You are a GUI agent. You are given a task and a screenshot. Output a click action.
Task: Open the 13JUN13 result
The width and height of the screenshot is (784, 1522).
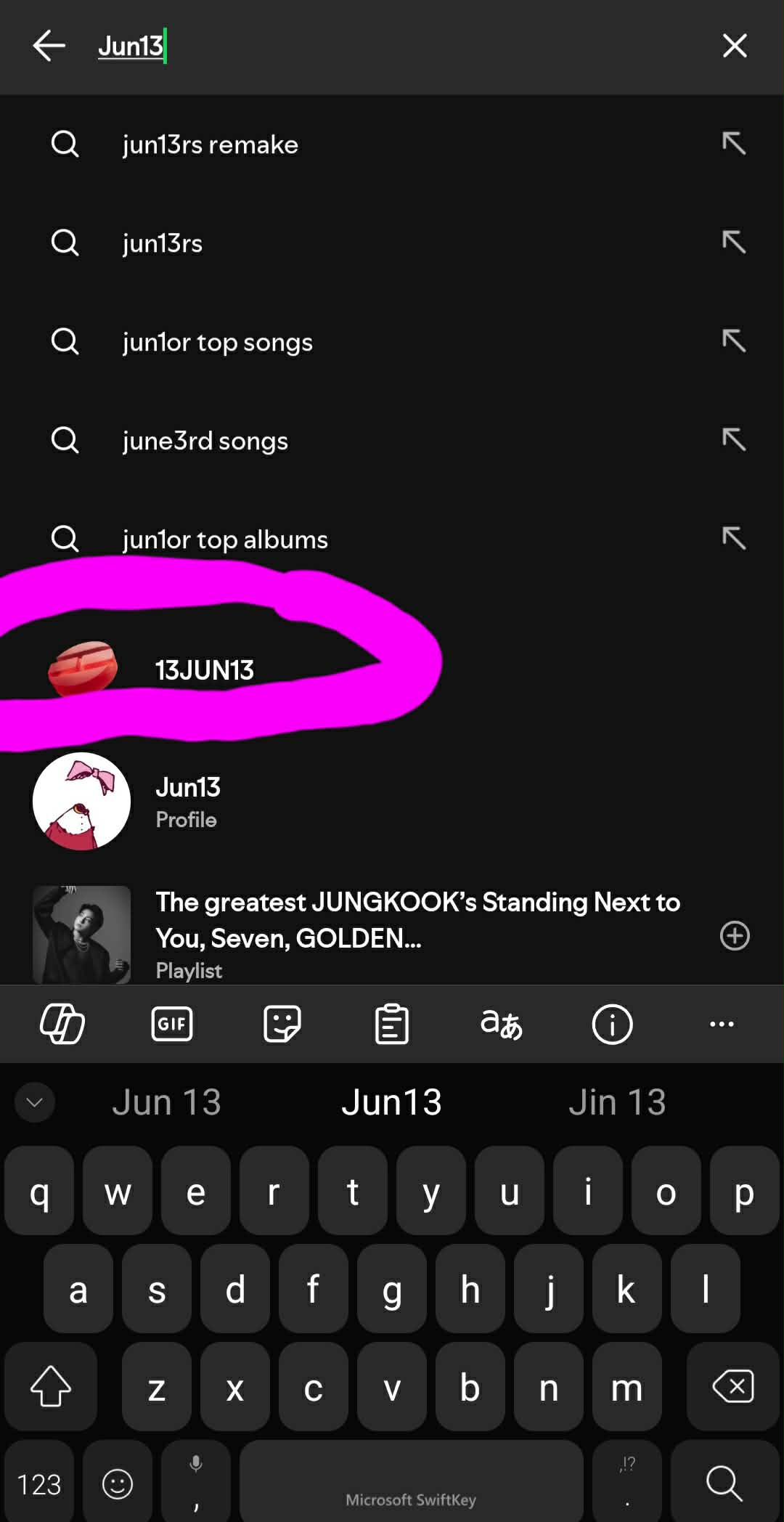tap(205, 670)
